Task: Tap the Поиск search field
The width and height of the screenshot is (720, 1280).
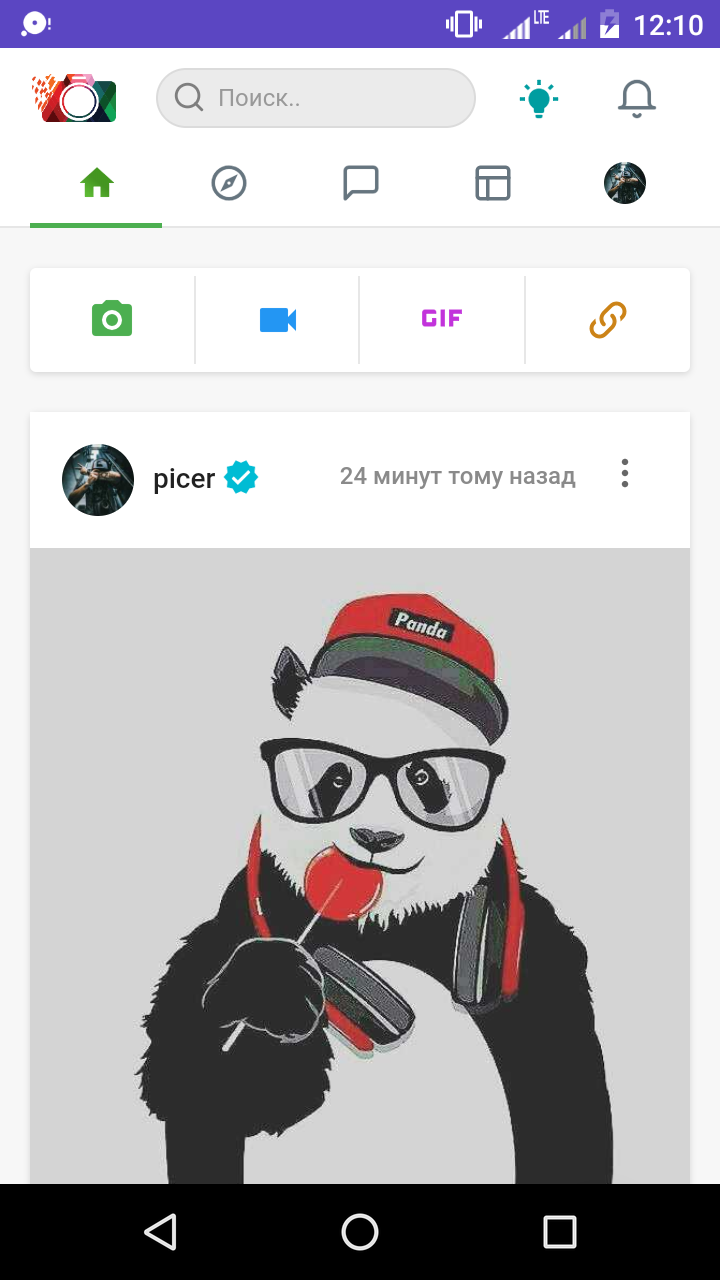Action: tap(315, 98)
